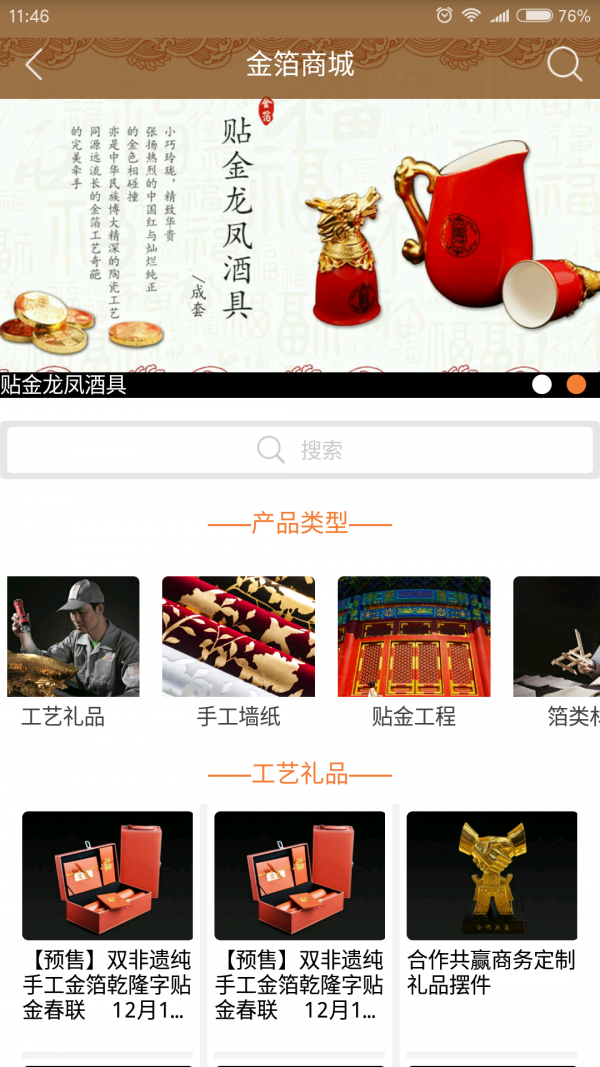600x1067 pixels.
Task: Tap the 搜索 search box
Action: click(x=300, y=450)
